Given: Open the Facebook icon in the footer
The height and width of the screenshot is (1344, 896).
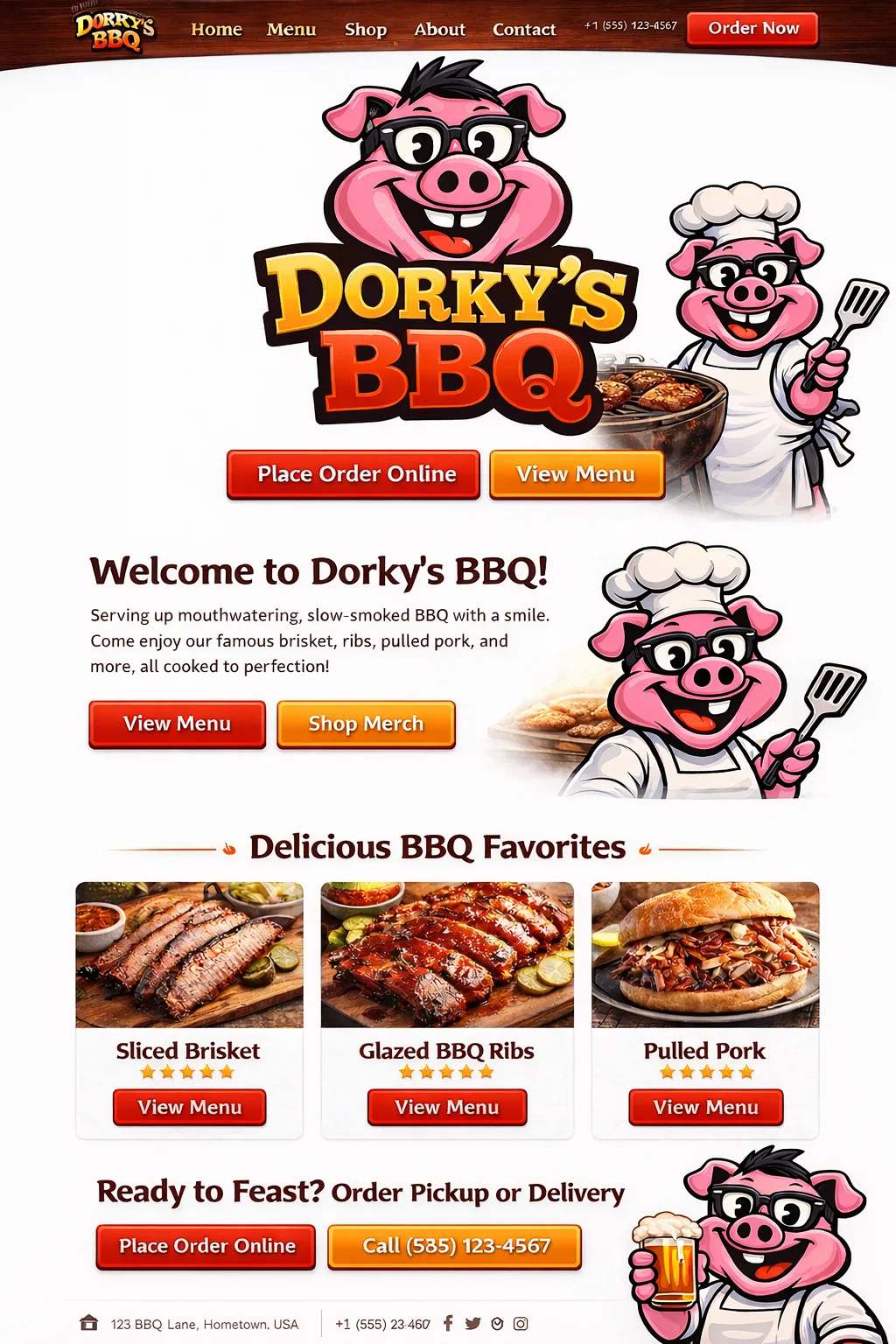Looking at the screenshot, I should [x=448, y=1323].
